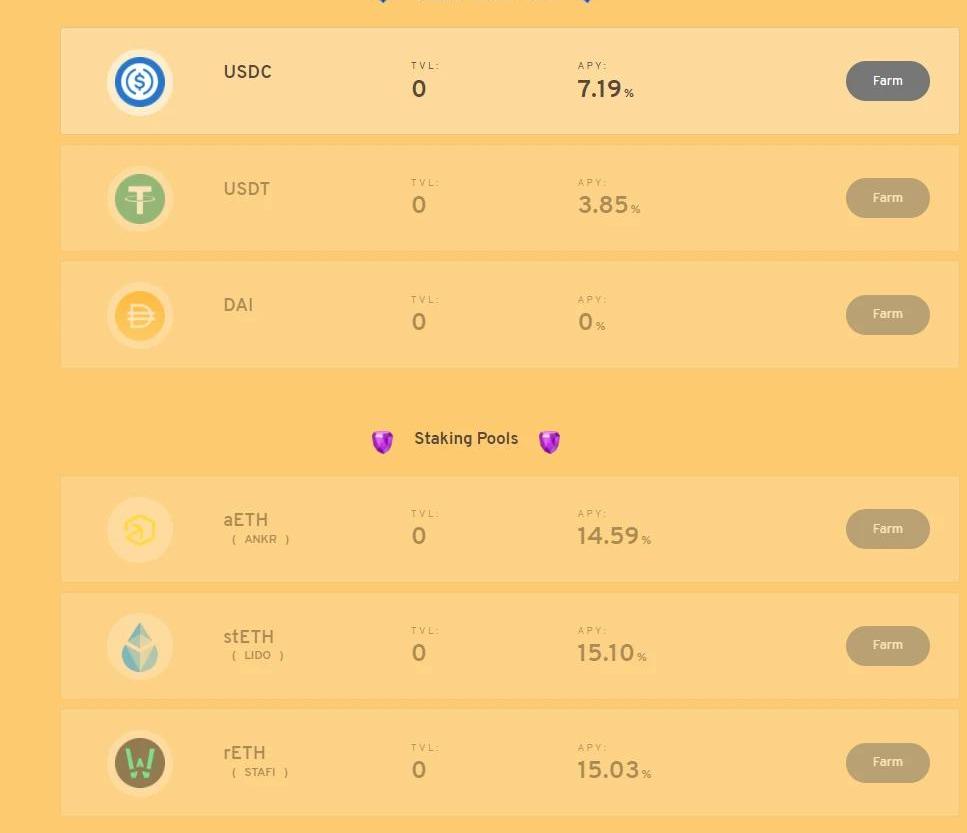Screen dimensions: 967x833
Task: Open Farm for the DAI pool
Action: point(887,314)
